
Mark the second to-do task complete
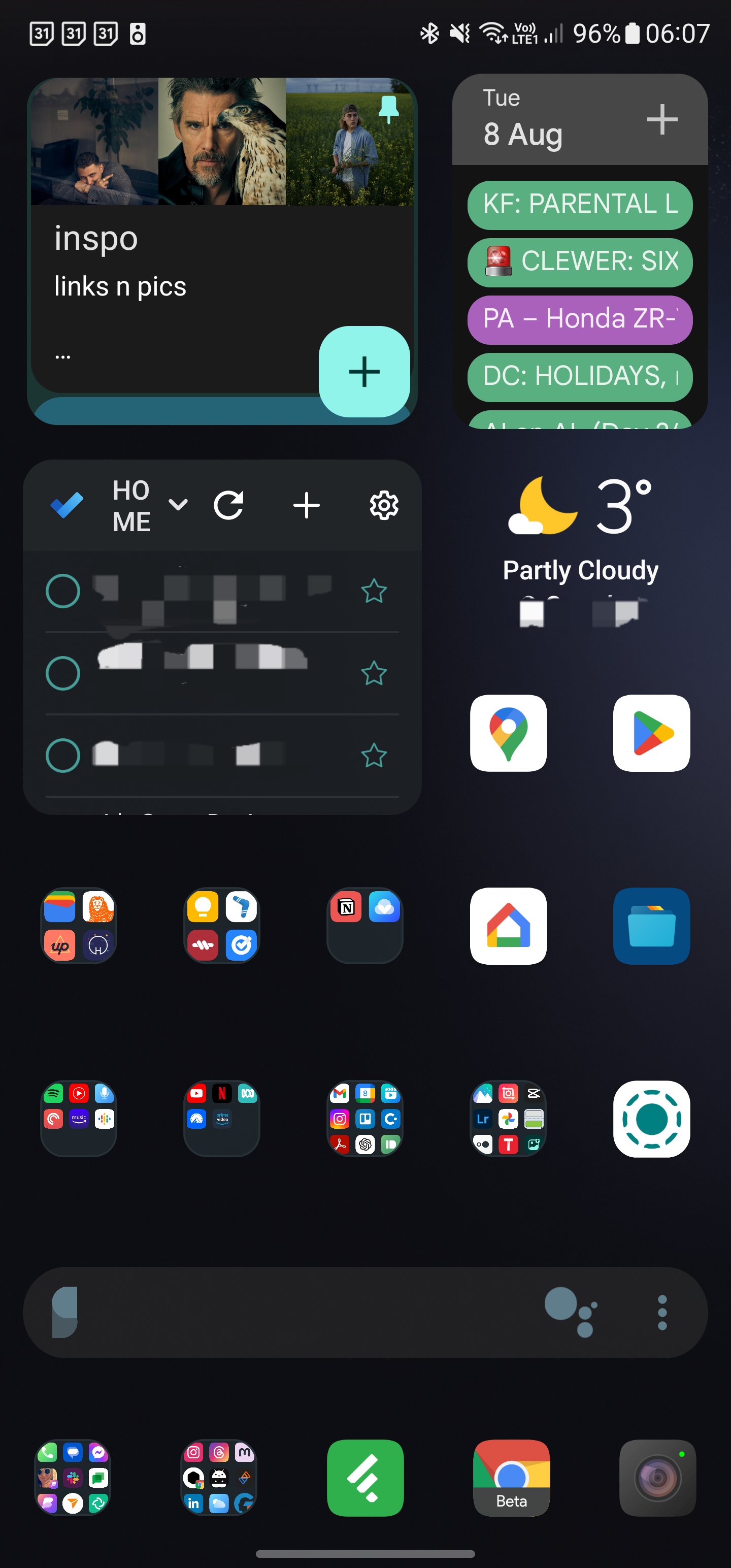tap(63, 673)
